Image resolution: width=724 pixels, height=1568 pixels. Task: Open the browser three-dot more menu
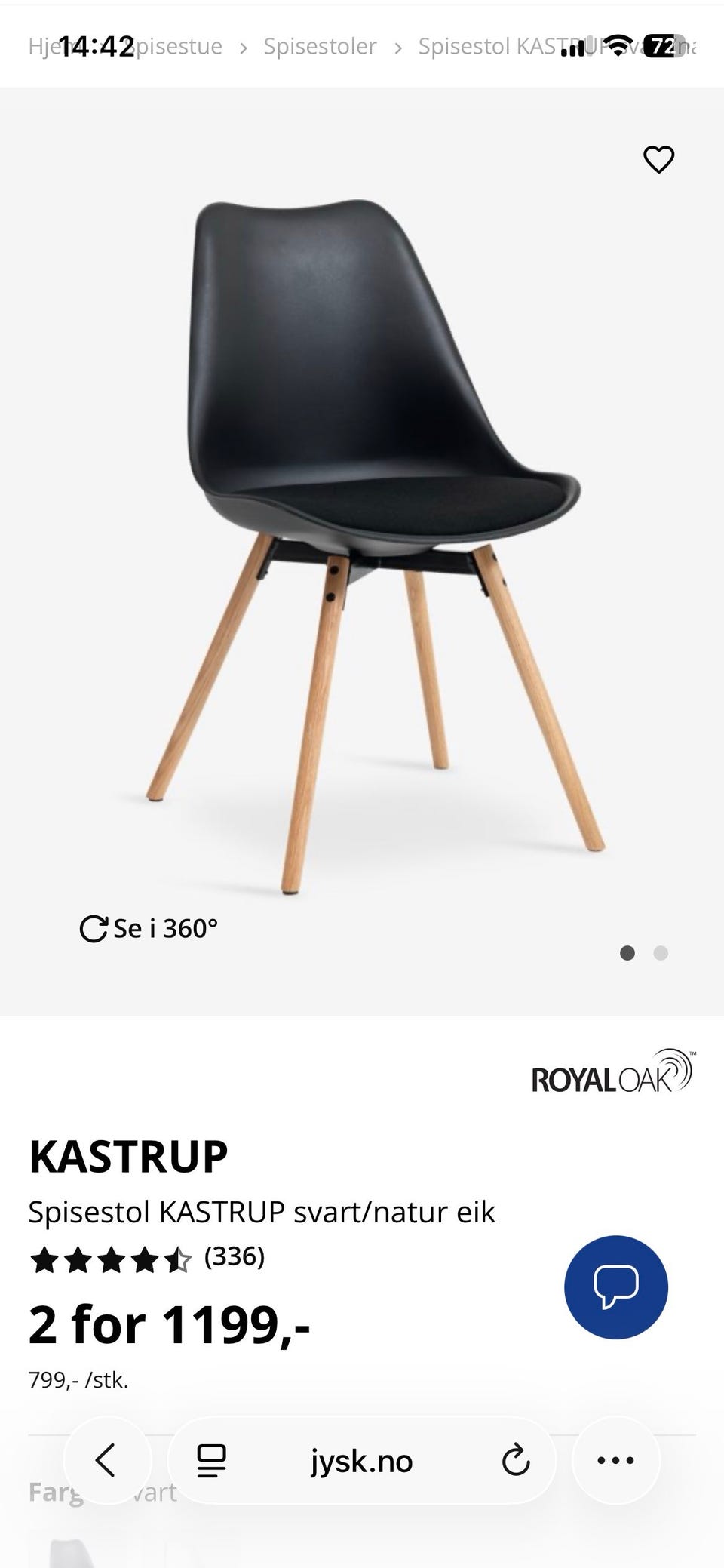pyautogui.click(x=615, y=1460)
